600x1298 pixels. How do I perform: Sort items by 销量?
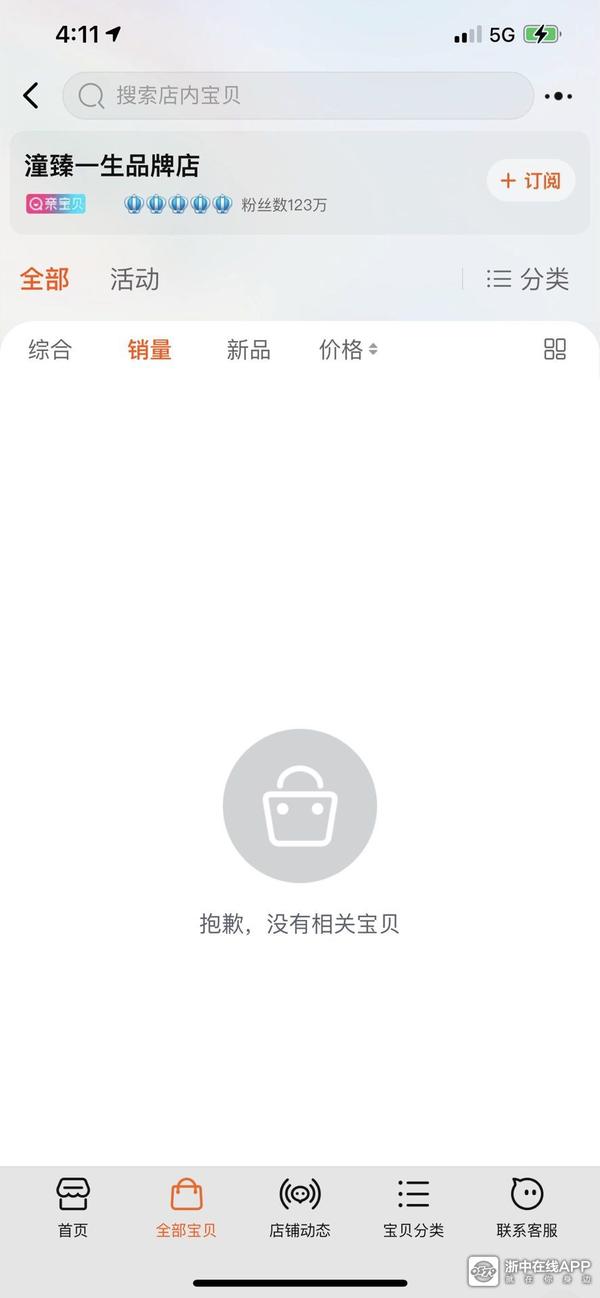[x=150, y=350]
